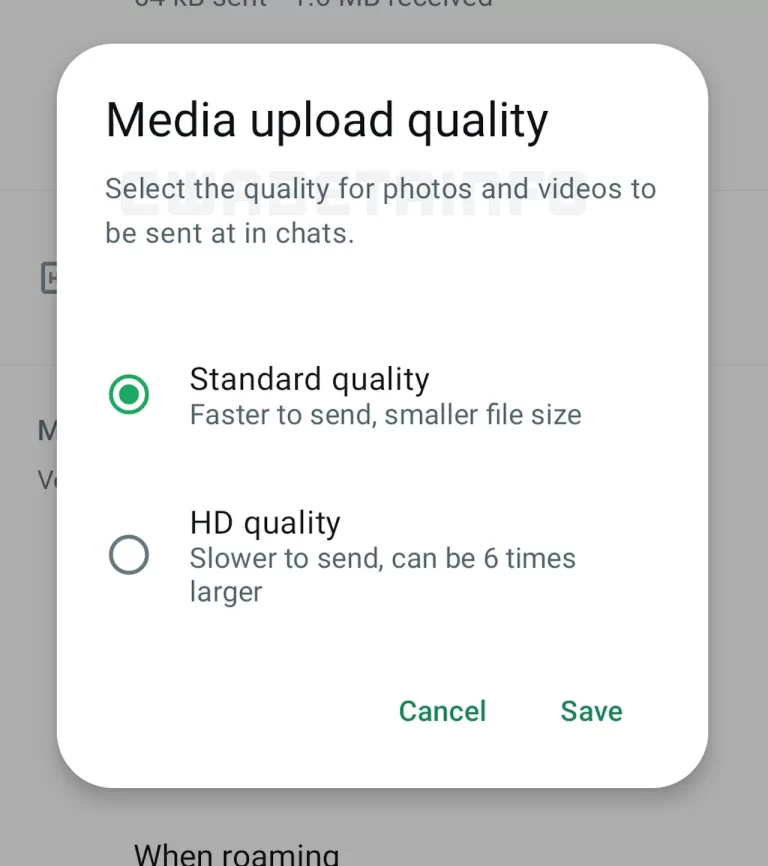Cancel the media upload quality dialog
This screenshot has width=768, height=866.
(x=442, y=711)
